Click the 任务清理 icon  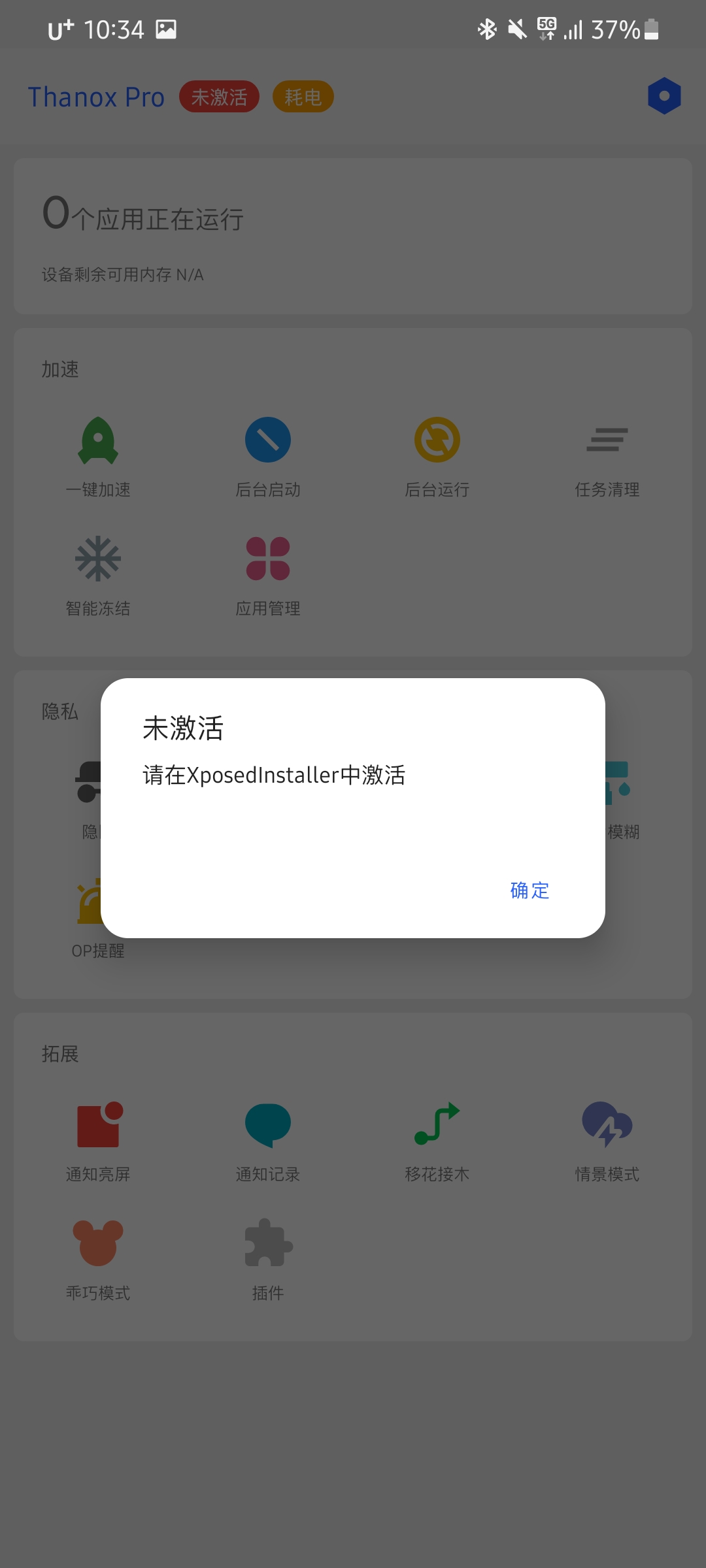point(607,440)
